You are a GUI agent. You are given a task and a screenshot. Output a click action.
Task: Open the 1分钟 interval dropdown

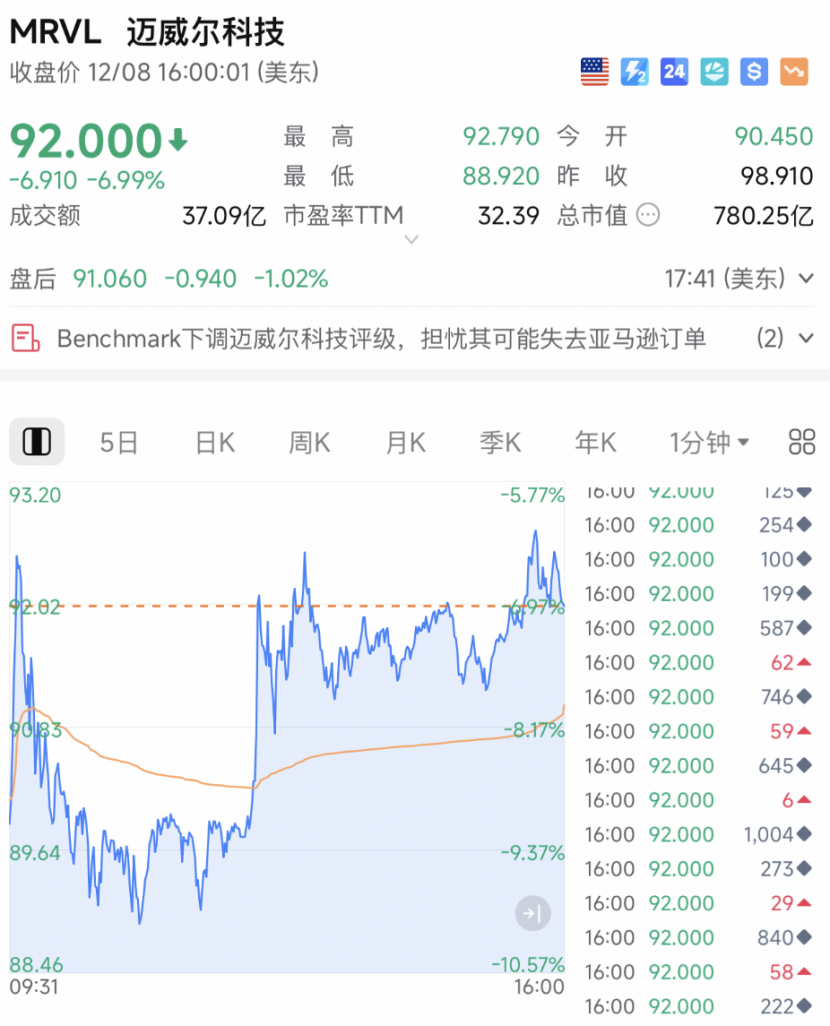709,442
